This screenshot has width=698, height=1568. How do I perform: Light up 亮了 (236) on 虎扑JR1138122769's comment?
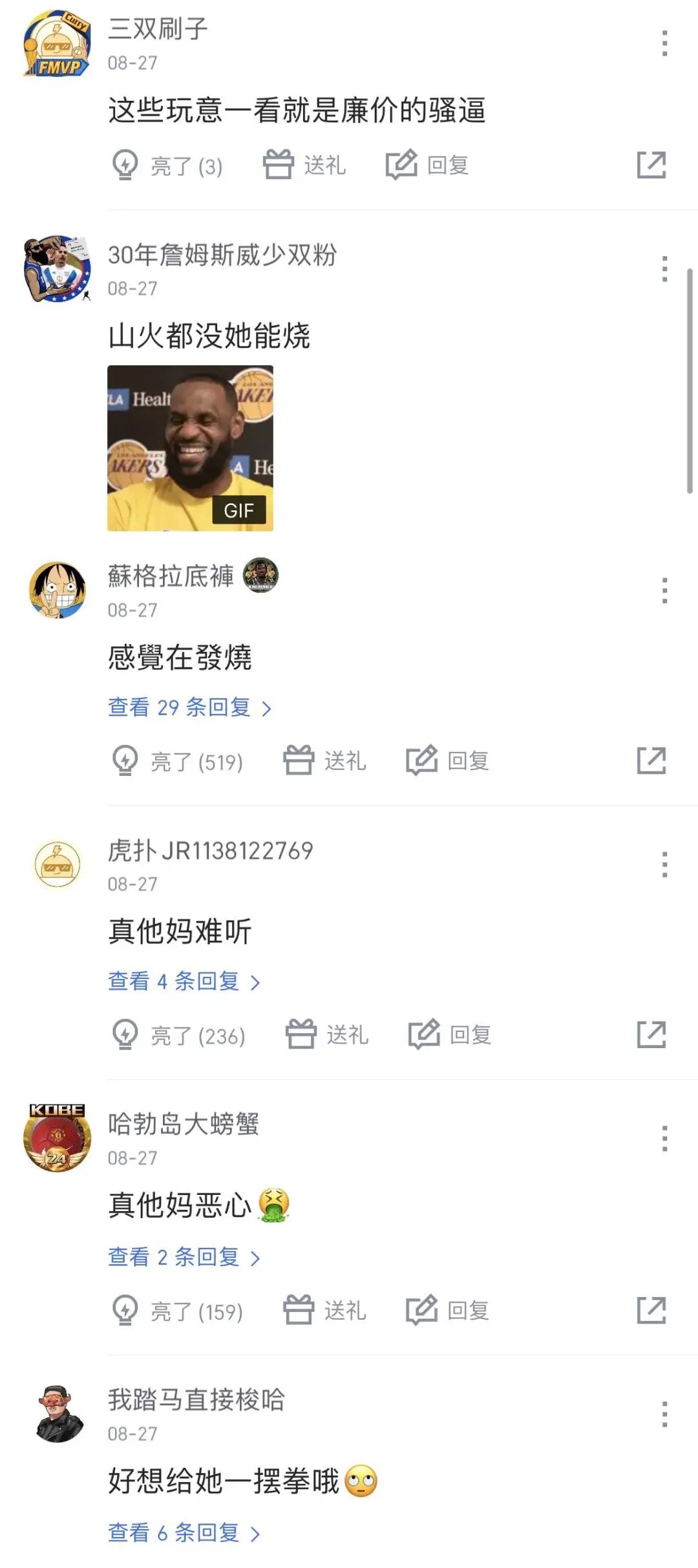click(x=179, y=1035)
